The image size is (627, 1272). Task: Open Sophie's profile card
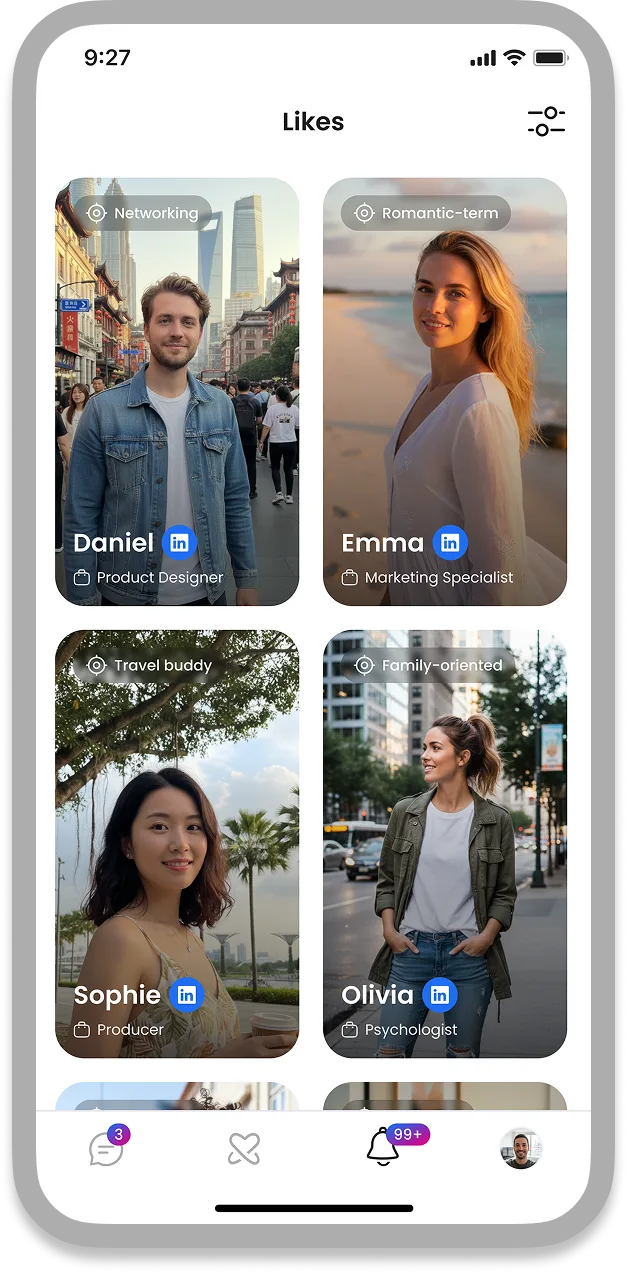[177, 842]
